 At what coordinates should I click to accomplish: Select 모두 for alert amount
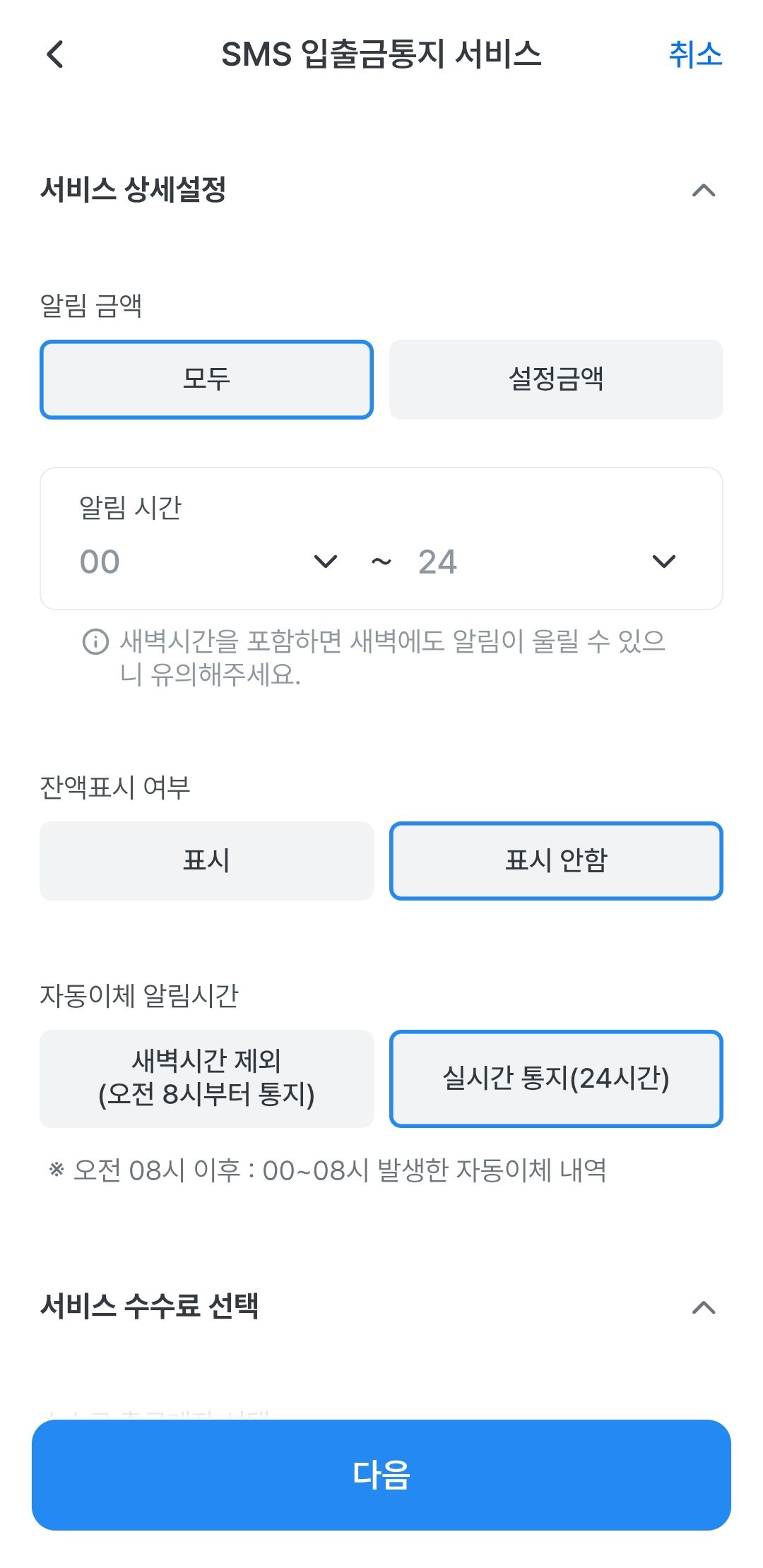[206, 379]
